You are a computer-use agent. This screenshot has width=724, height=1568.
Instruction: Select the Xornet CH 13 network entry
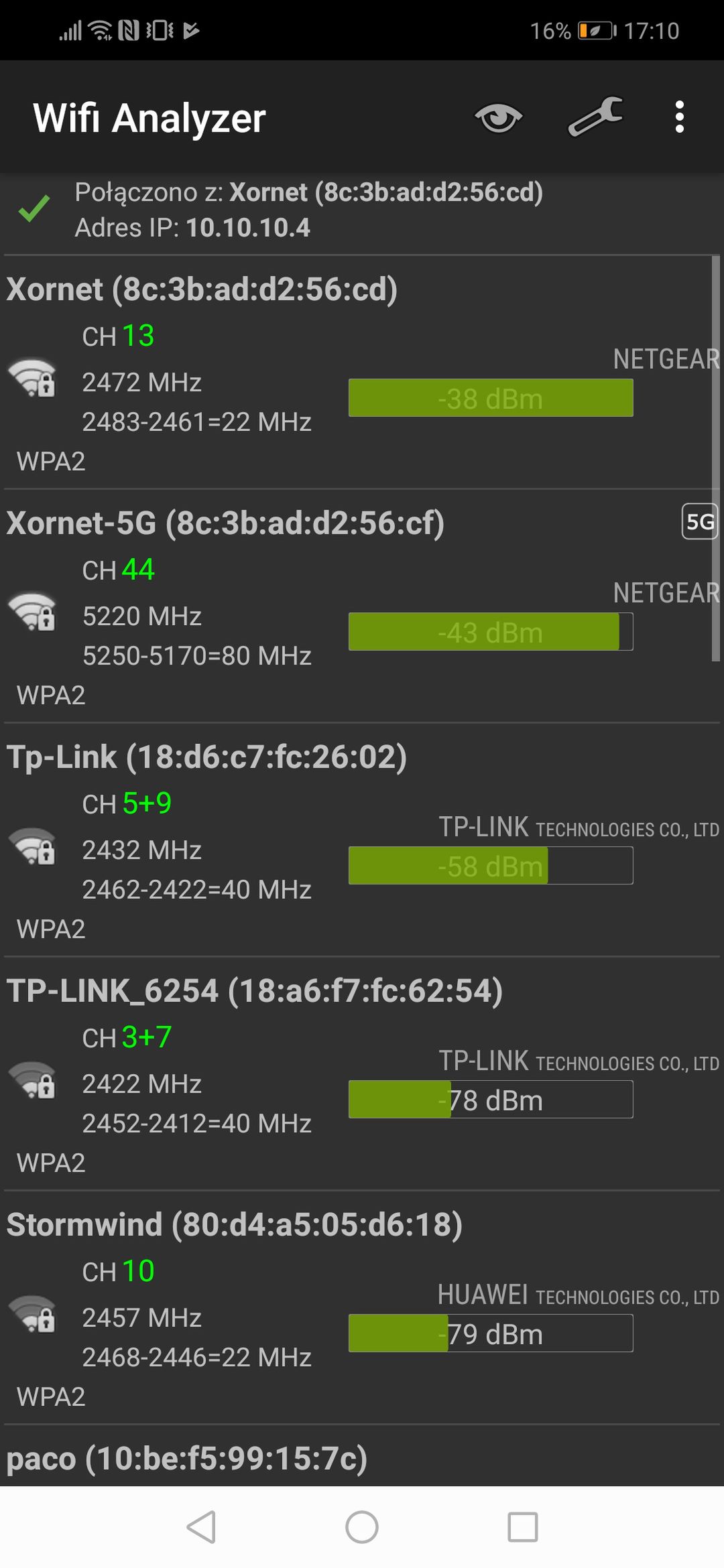(x=362, y=373)
